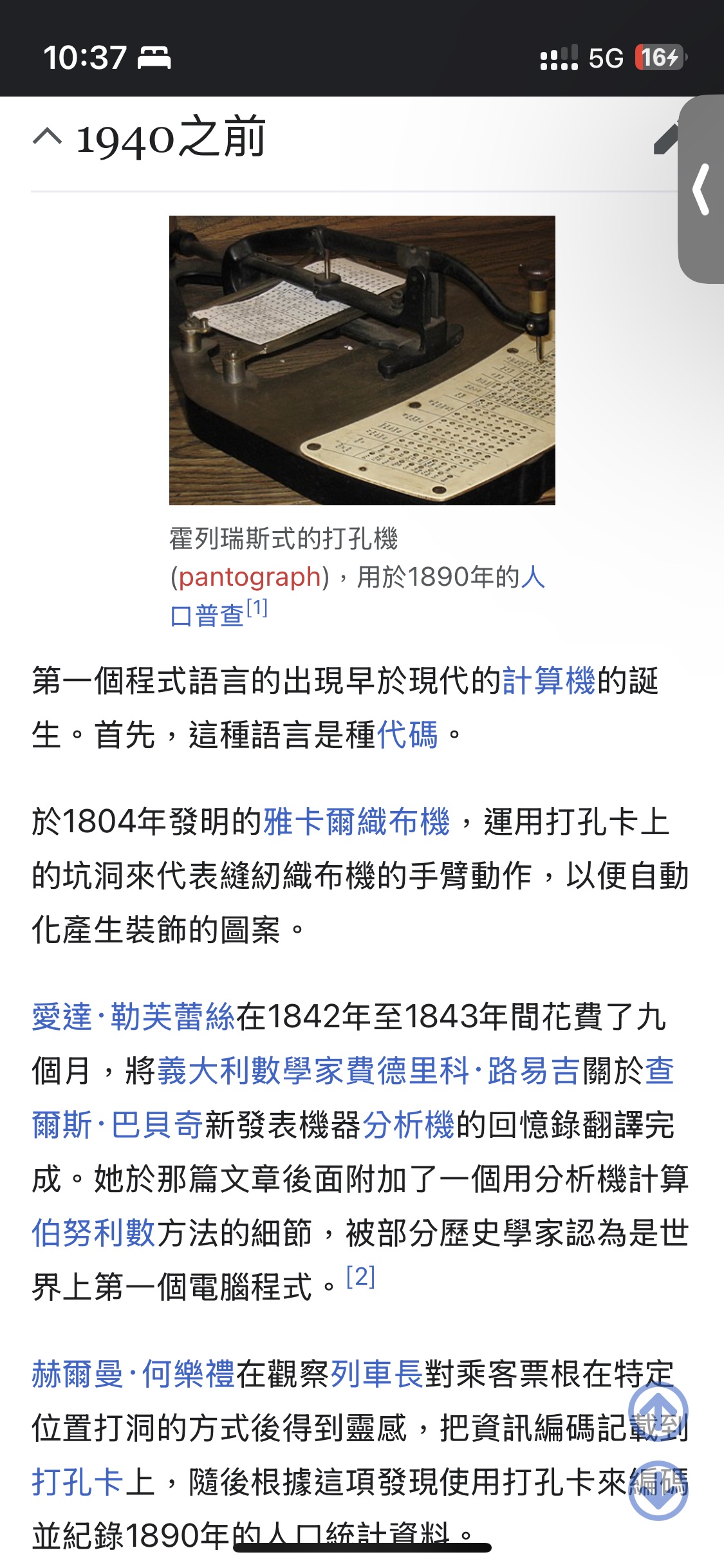Image resolution: width=724 pixels, height=1568 pixels.
Task: View footnote reference [2]
Action: (360, 1276)
